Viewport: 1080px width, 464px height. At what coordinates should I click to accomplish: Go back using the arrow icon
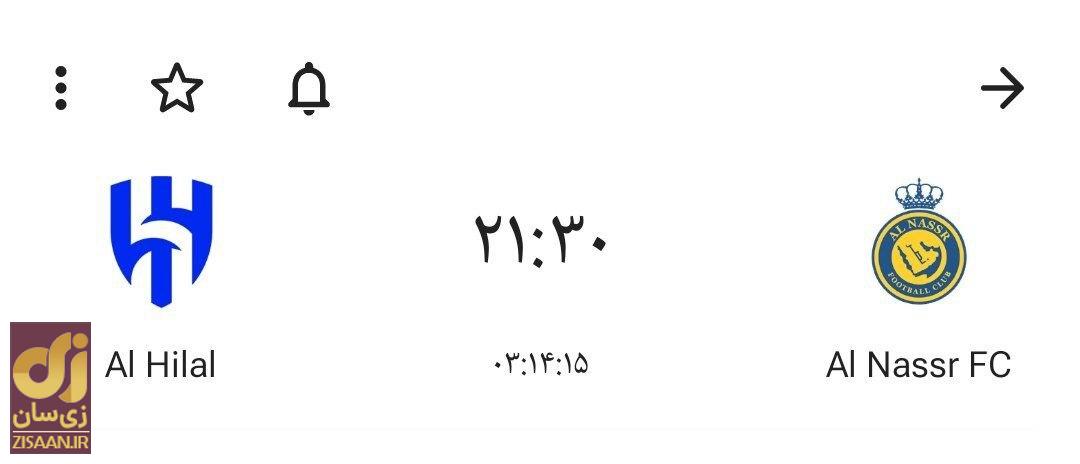pyautogui.click(x=1001, y=89)
